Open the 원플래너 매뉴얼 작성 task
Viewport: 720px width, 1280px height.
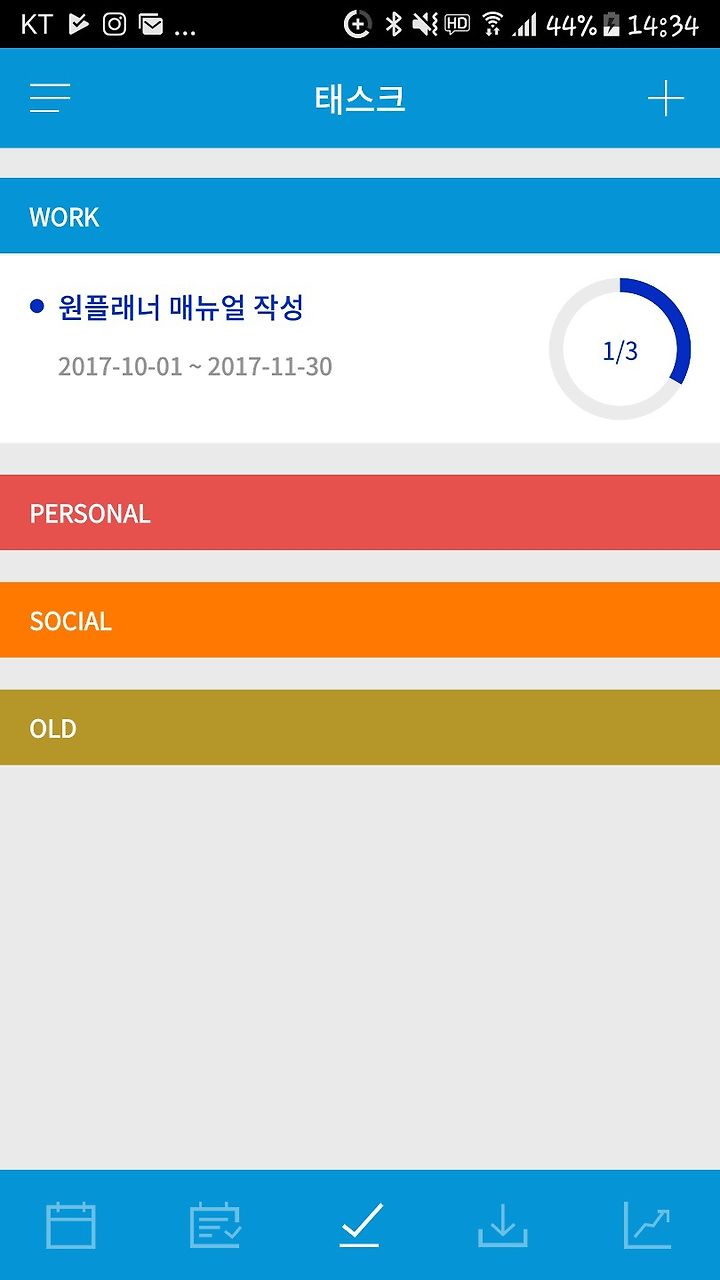(x=360, y=348)
